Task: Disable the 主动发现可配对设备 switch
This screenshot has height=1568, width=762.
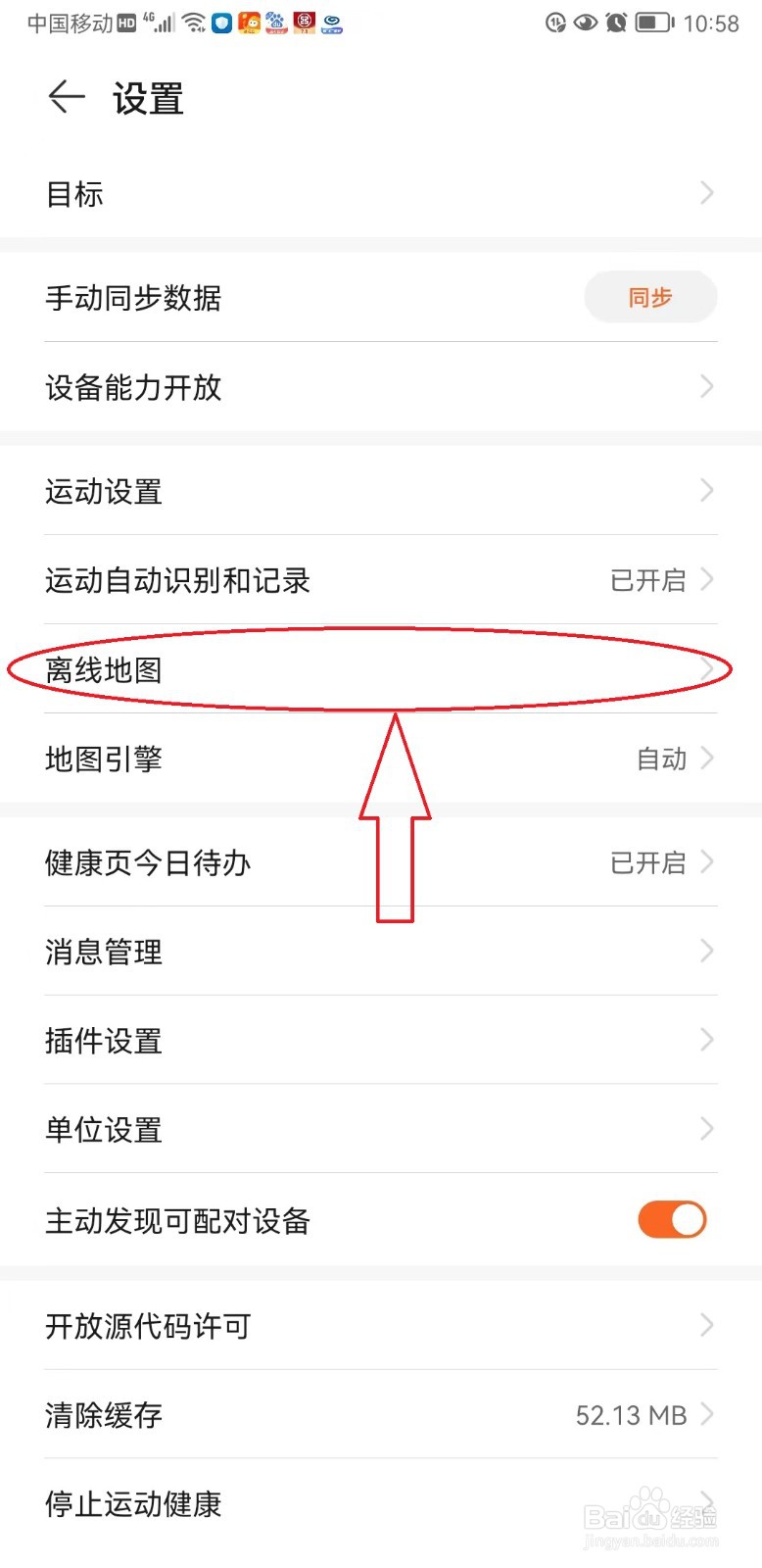Action: click(672, 1220)
